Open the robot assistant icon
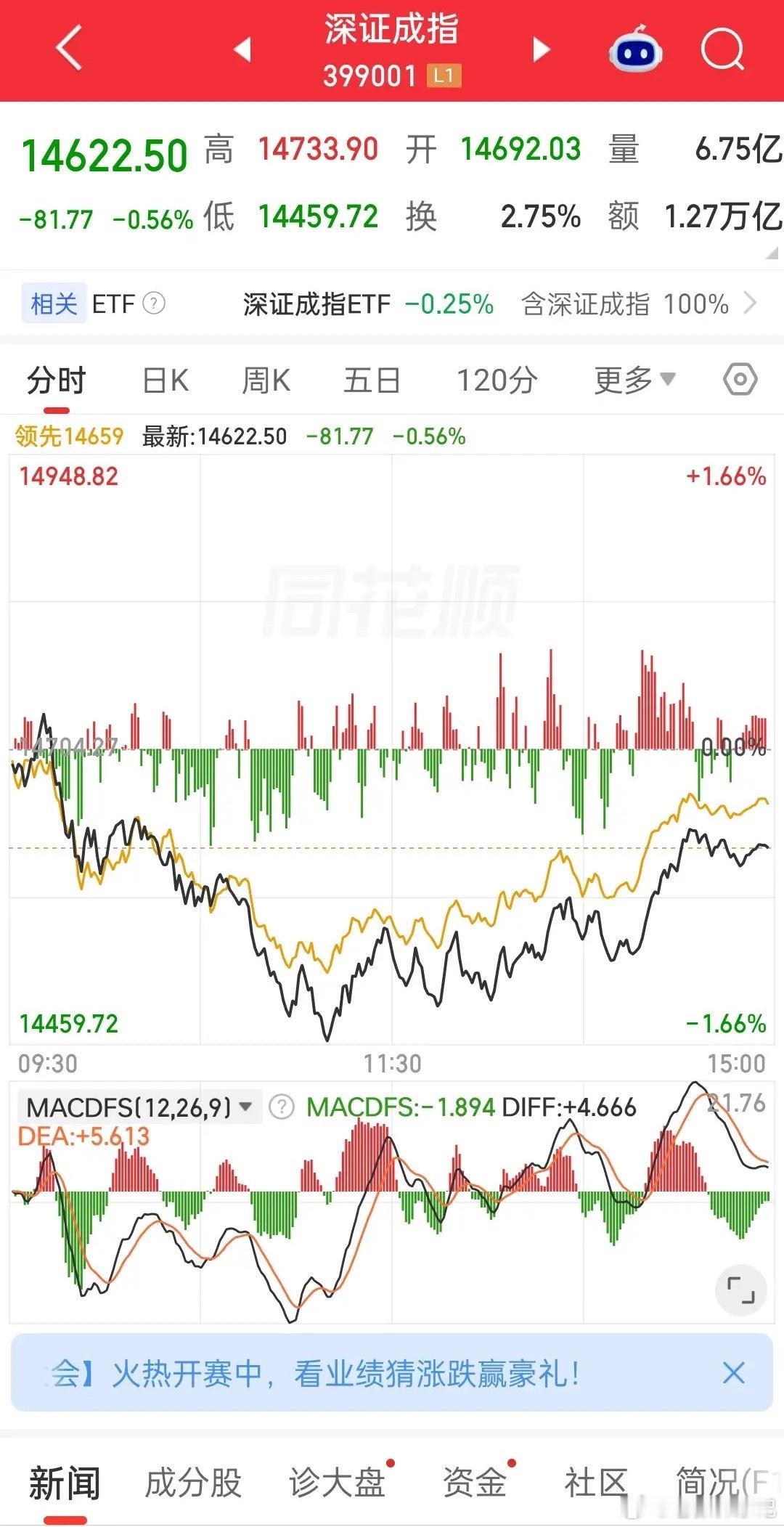This screenshot has width=784, height=1527. coord(635,48)
